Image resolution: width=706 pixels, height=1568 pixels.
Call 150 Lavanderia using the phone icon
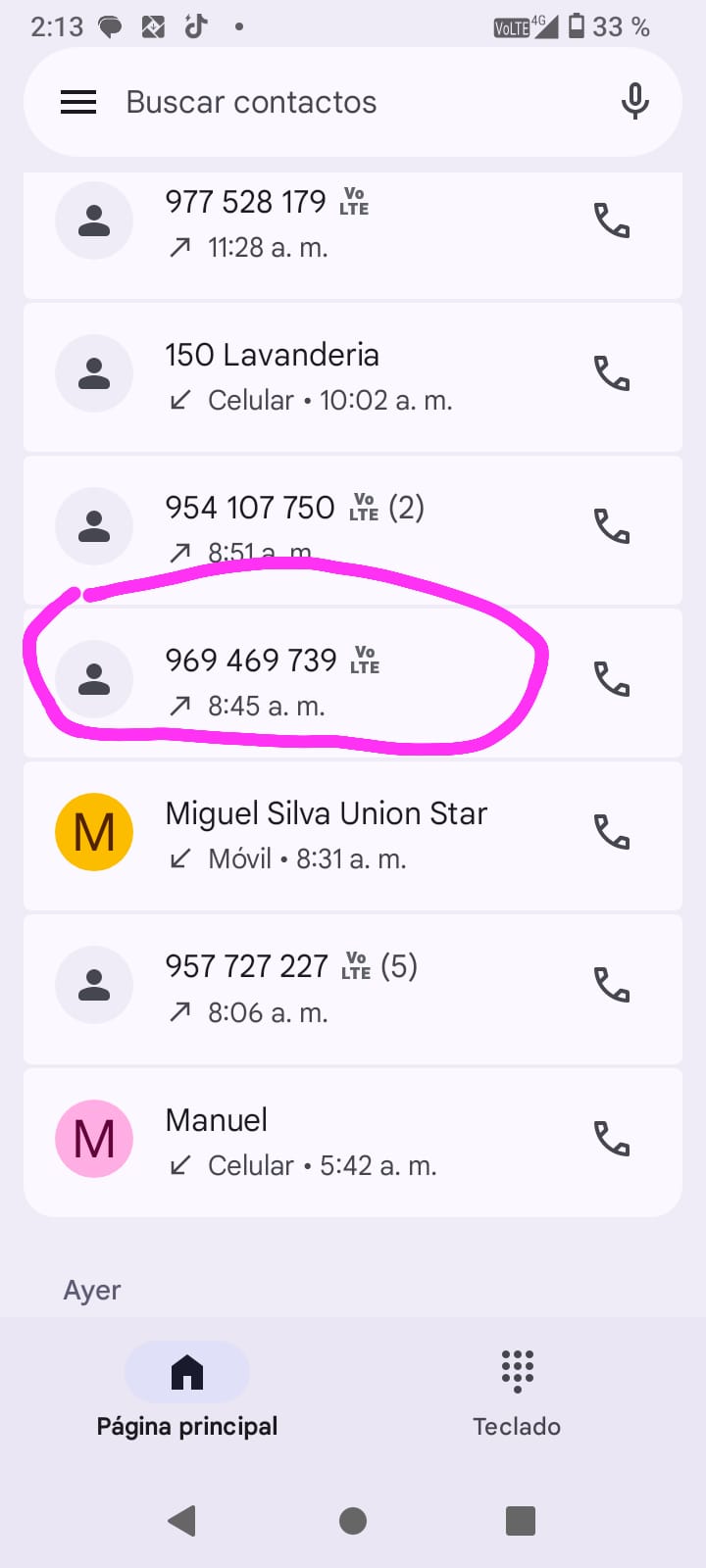612,374
